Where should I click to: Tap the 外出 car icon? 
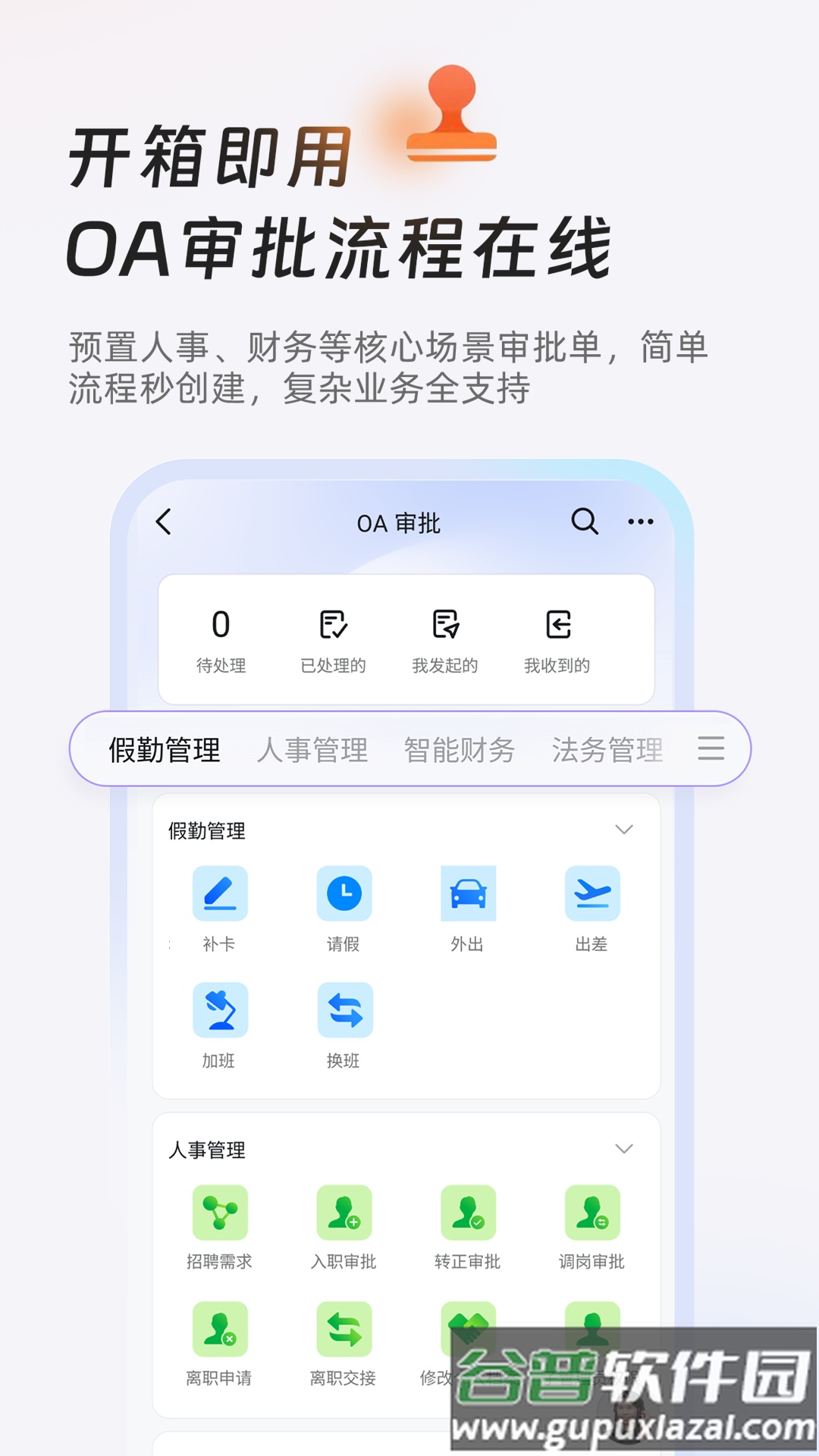469,896
